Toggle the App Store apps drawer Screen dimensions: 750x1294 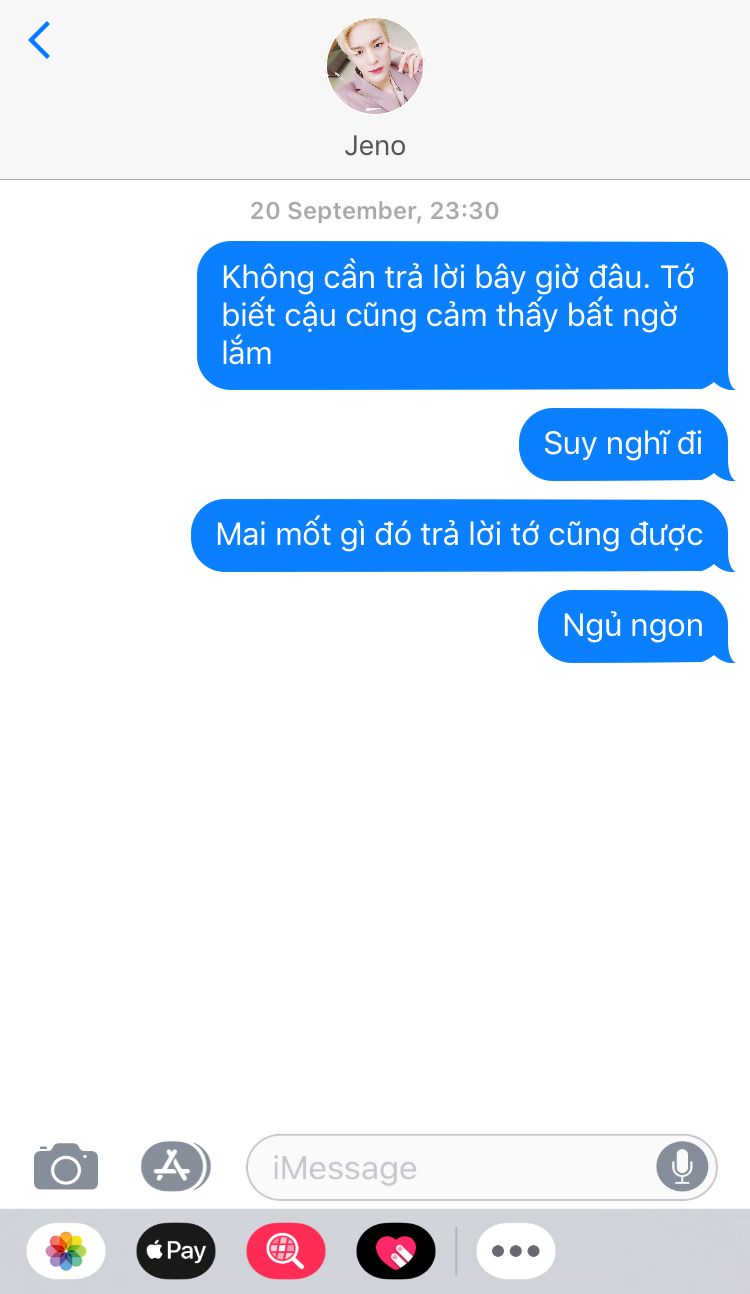pos(175,1166)
